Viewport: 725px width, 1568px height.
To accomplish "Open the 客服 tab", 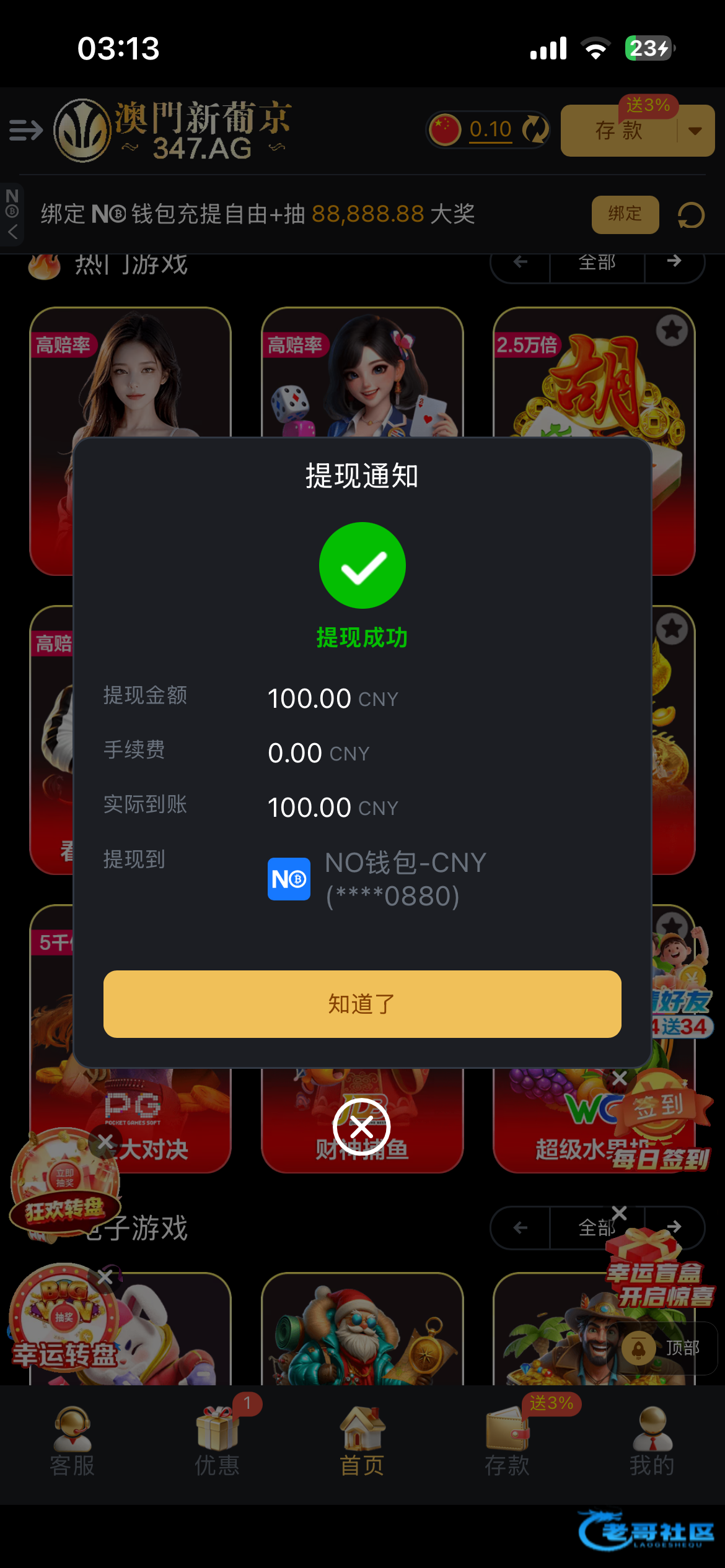I will point(72,1442).
